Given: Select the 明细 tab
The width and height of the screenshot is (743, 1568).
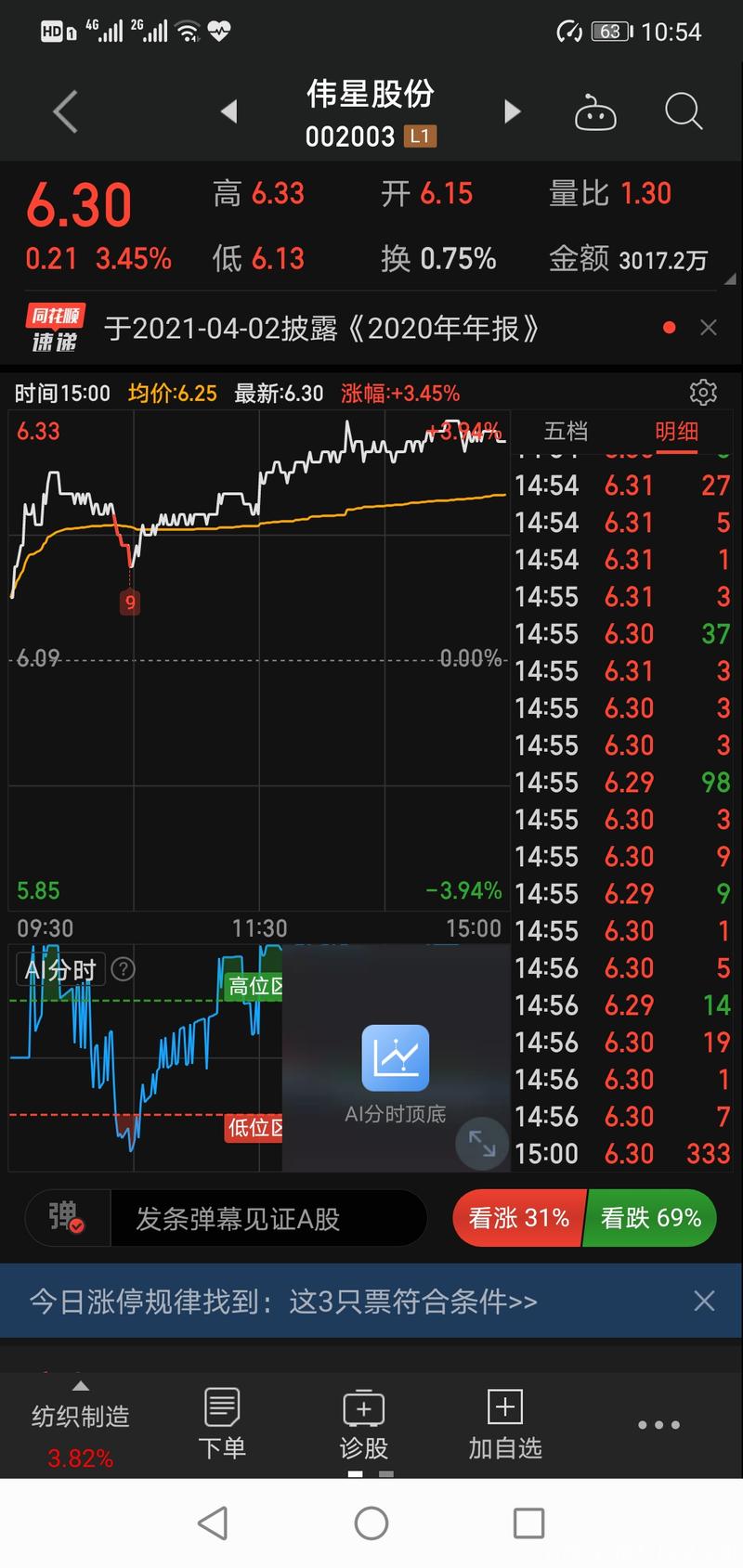Looking at the screenshot, I should point(676,431).
